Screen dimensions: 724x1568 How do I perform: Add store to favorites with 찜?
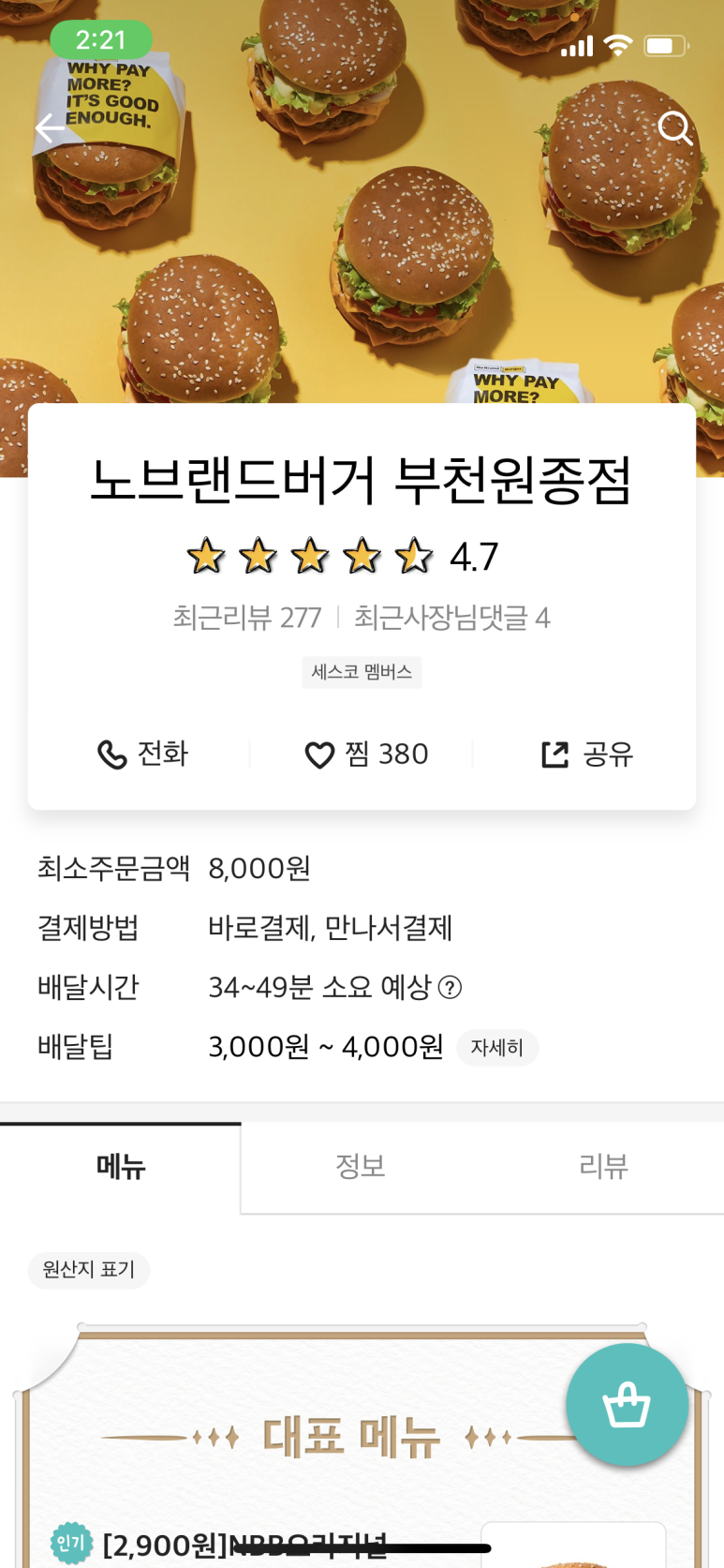pyautogui.click(x=366, y=754)
